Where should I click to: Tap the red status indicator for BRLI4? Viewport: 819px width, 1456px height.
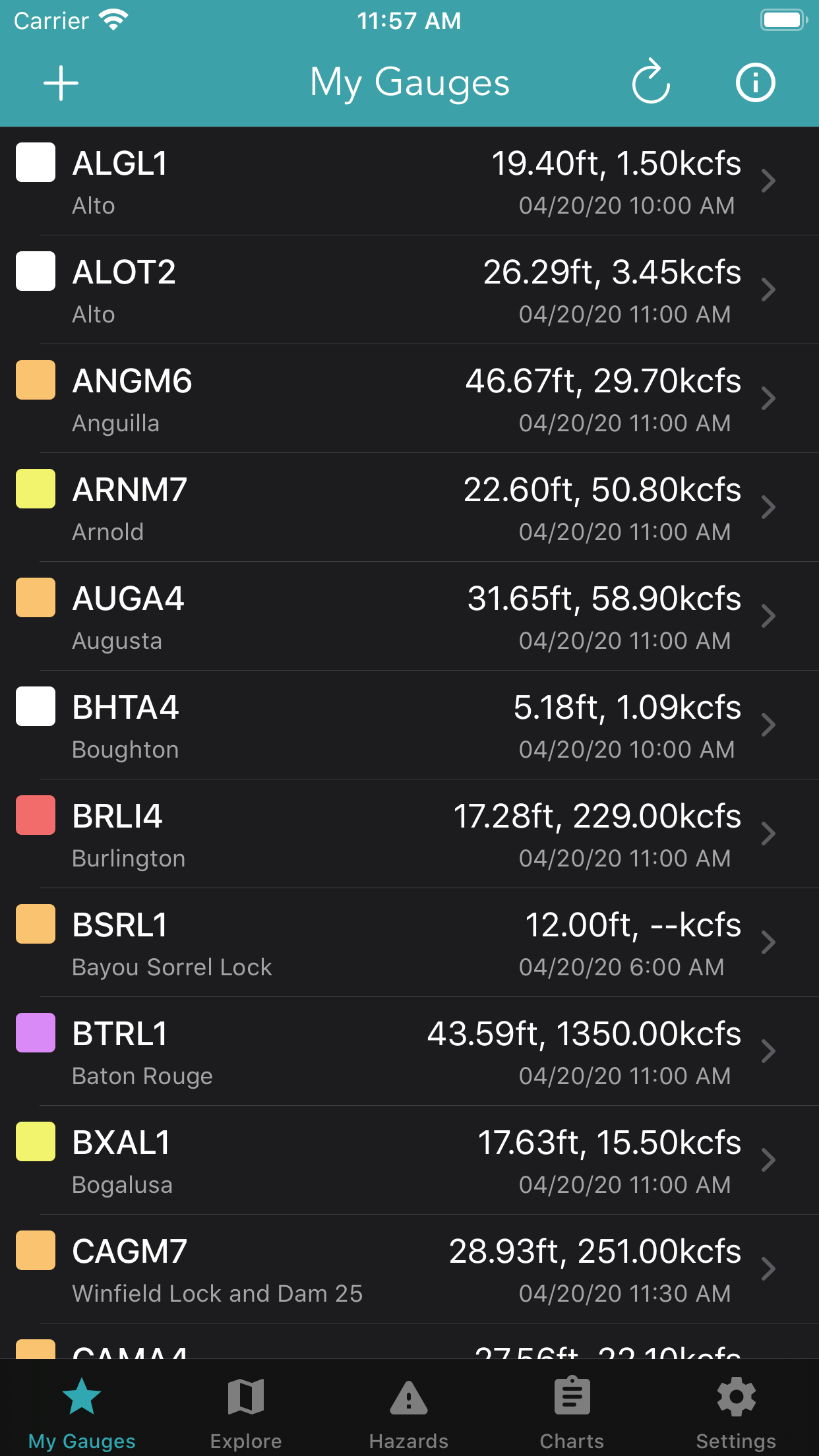35,816
